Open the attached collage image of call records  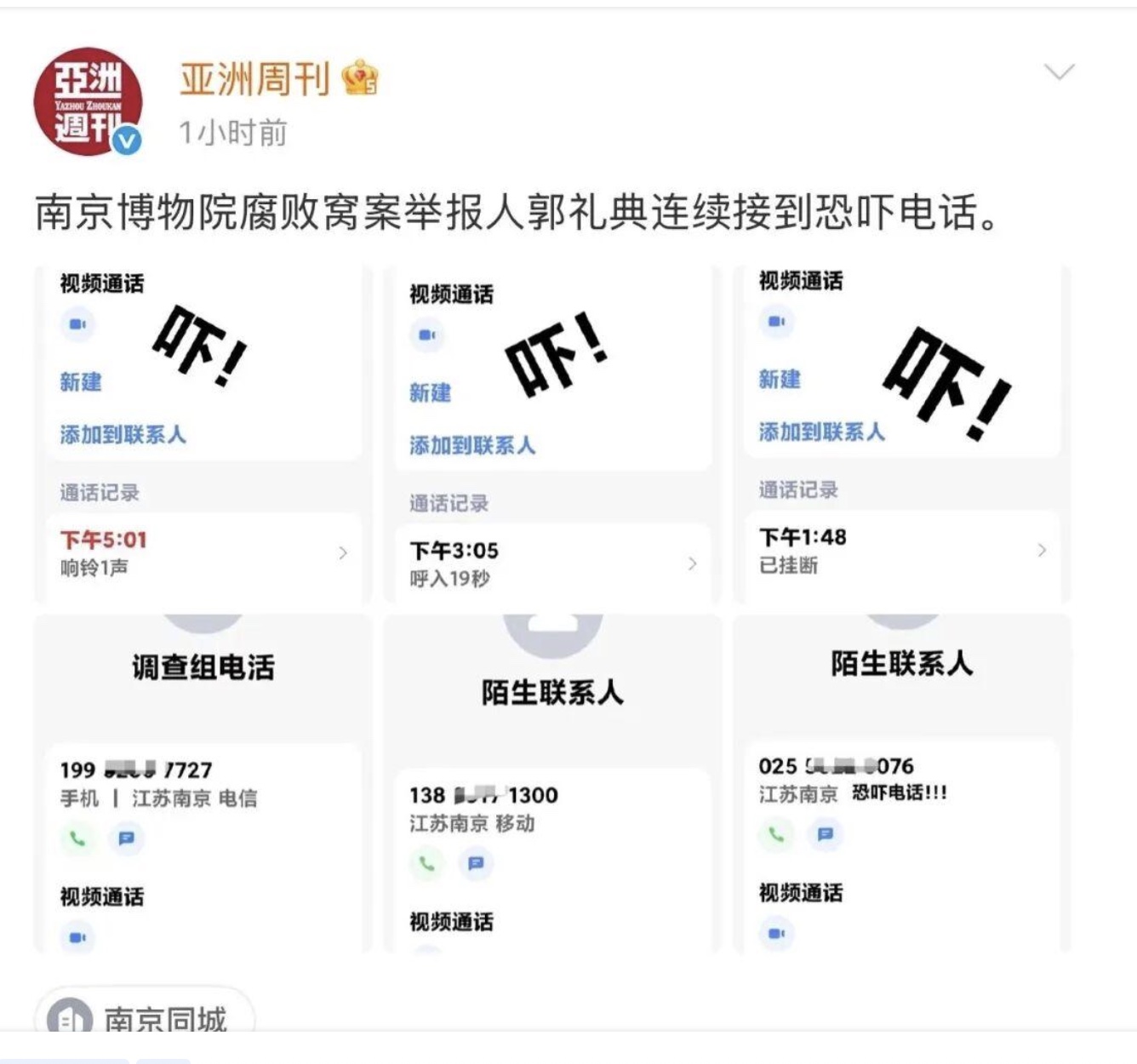[551, 609]
